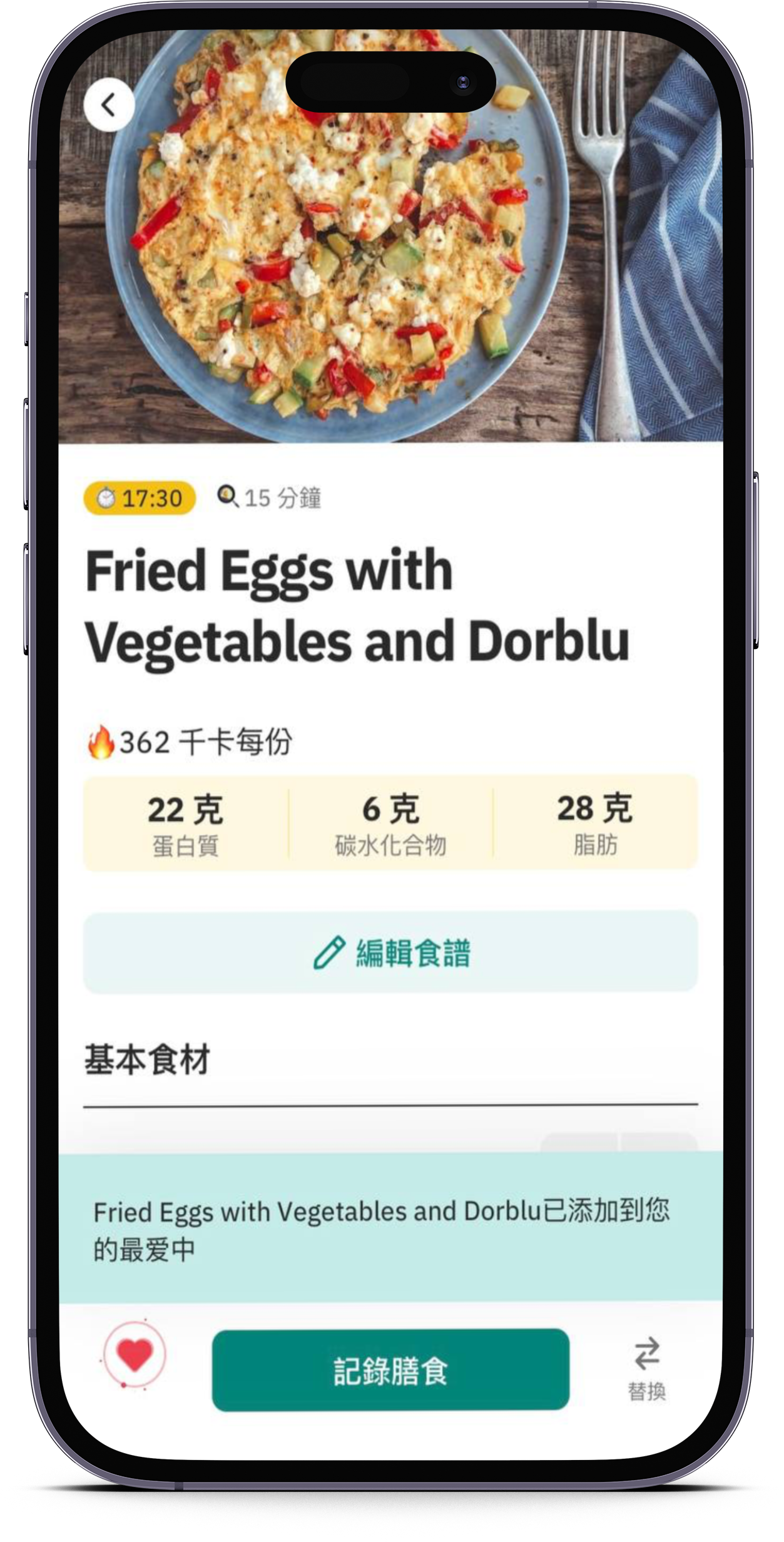Image resolution: width=784 pixels, height=1542 pixels.
Task: Go back using the arrow button
Action: click(109, 105)
